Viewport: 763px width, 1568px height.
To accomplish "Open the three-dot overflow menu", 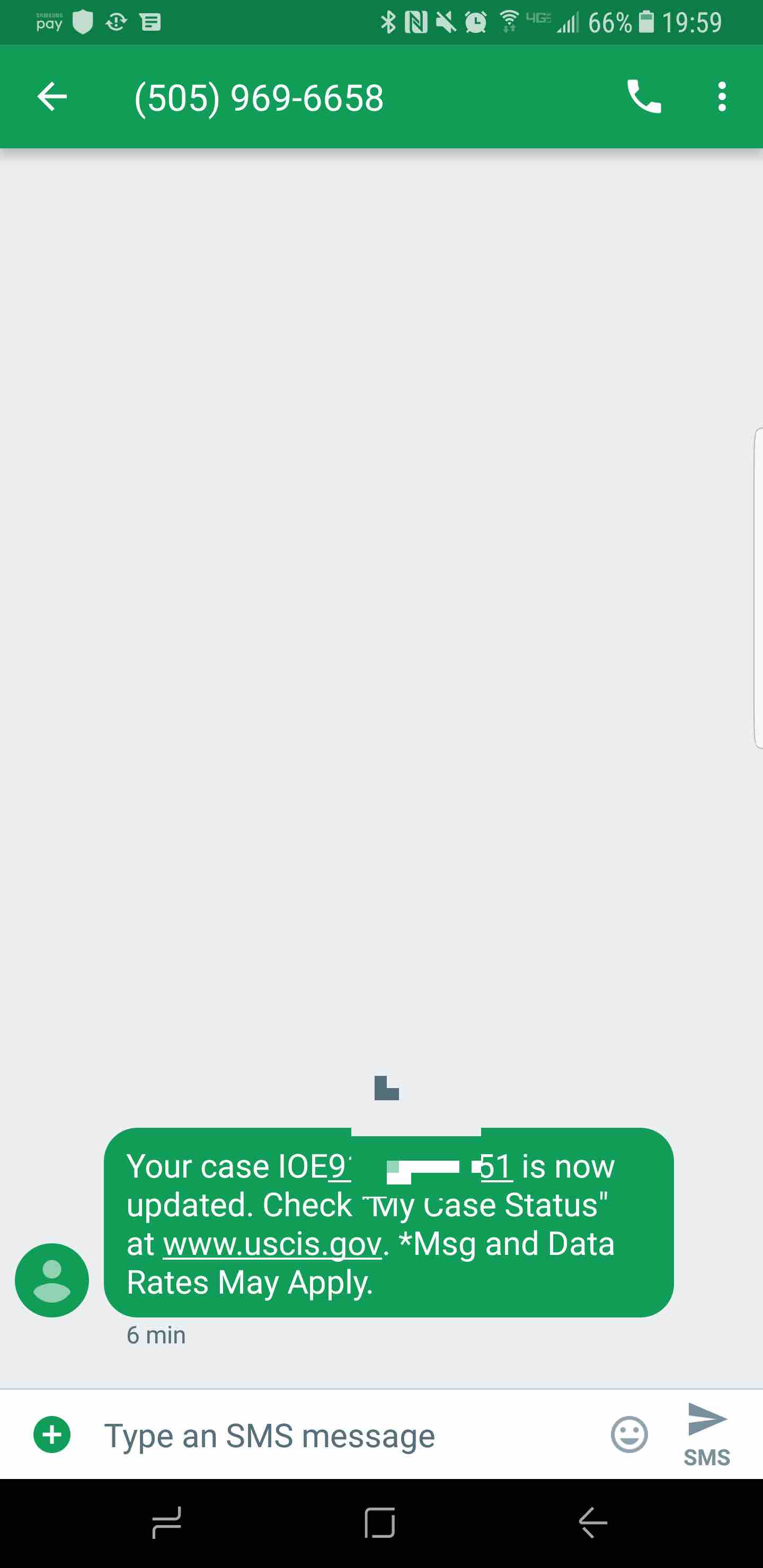I will tap(722, 97).
